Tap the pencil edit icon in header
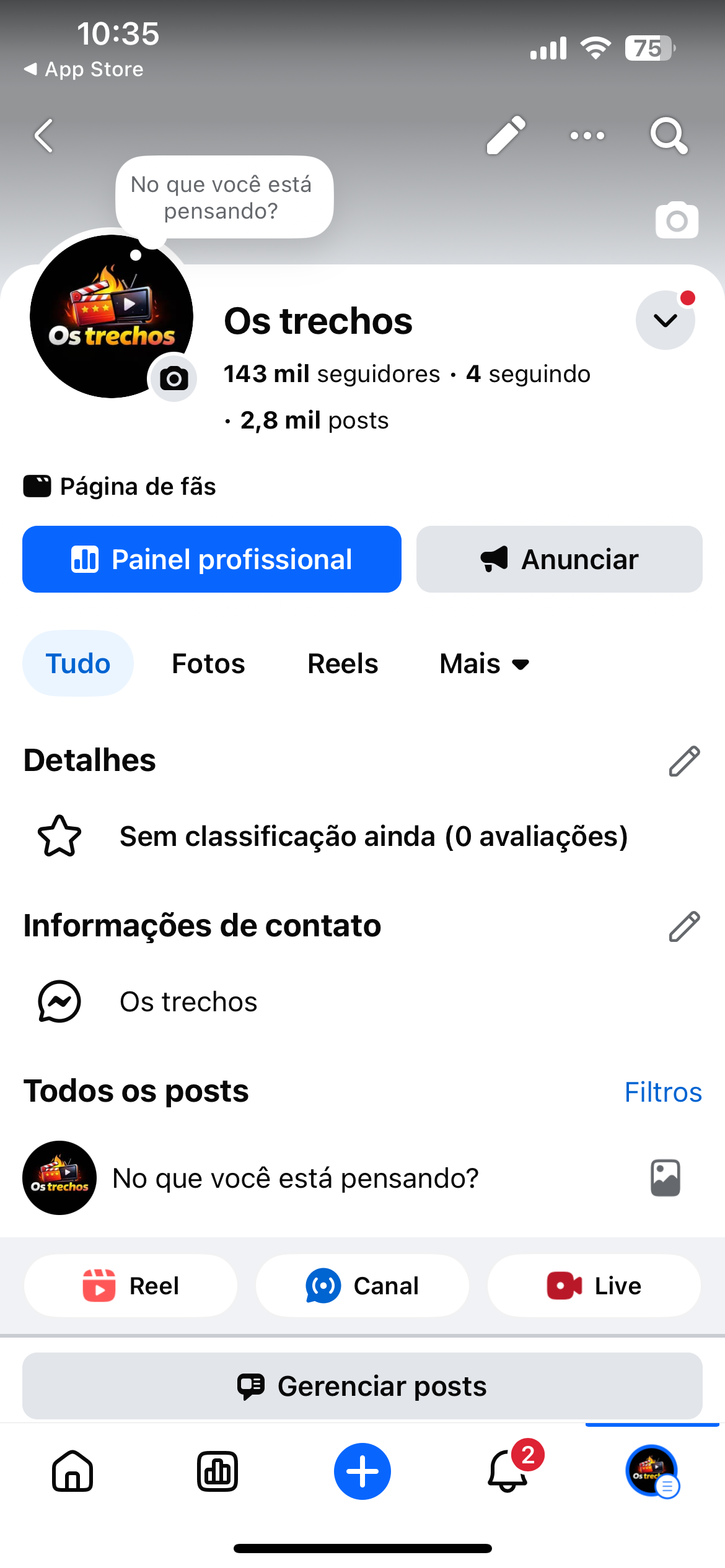The height and width of the screenshot is (1568, 725). 506,135
